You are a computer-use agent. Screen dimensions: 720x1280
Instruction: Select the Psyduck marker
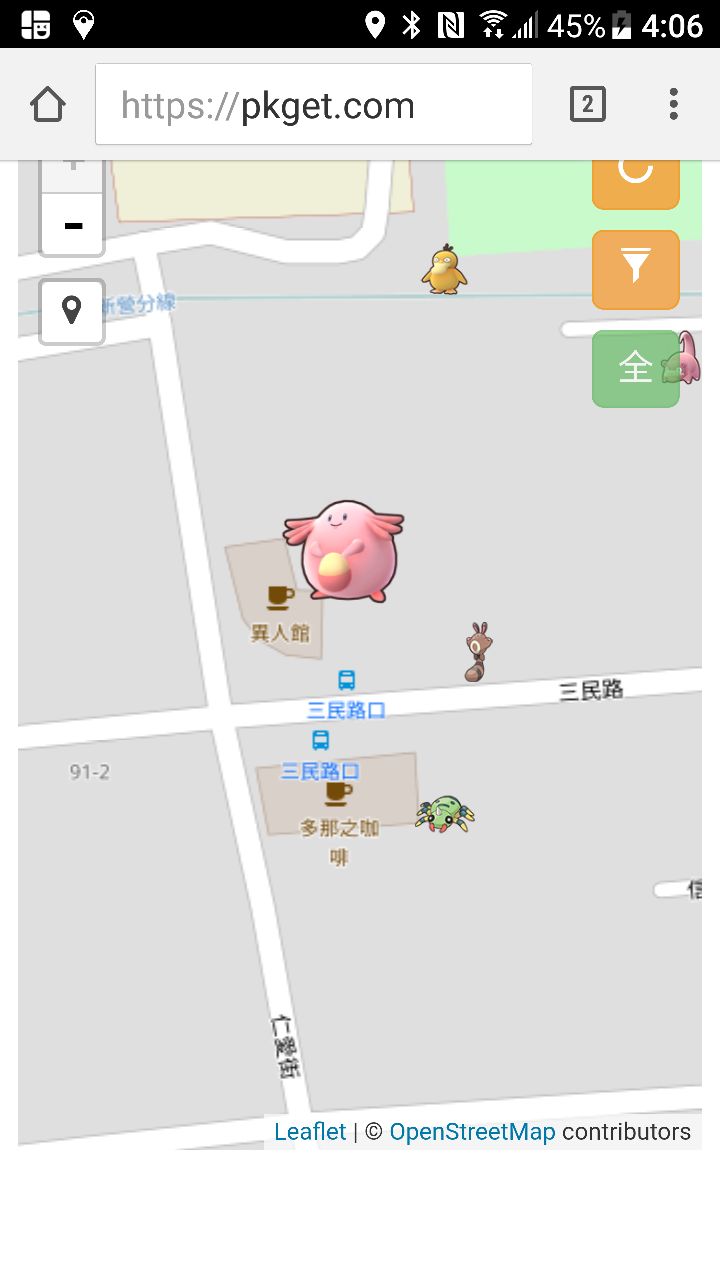[443, 269]
